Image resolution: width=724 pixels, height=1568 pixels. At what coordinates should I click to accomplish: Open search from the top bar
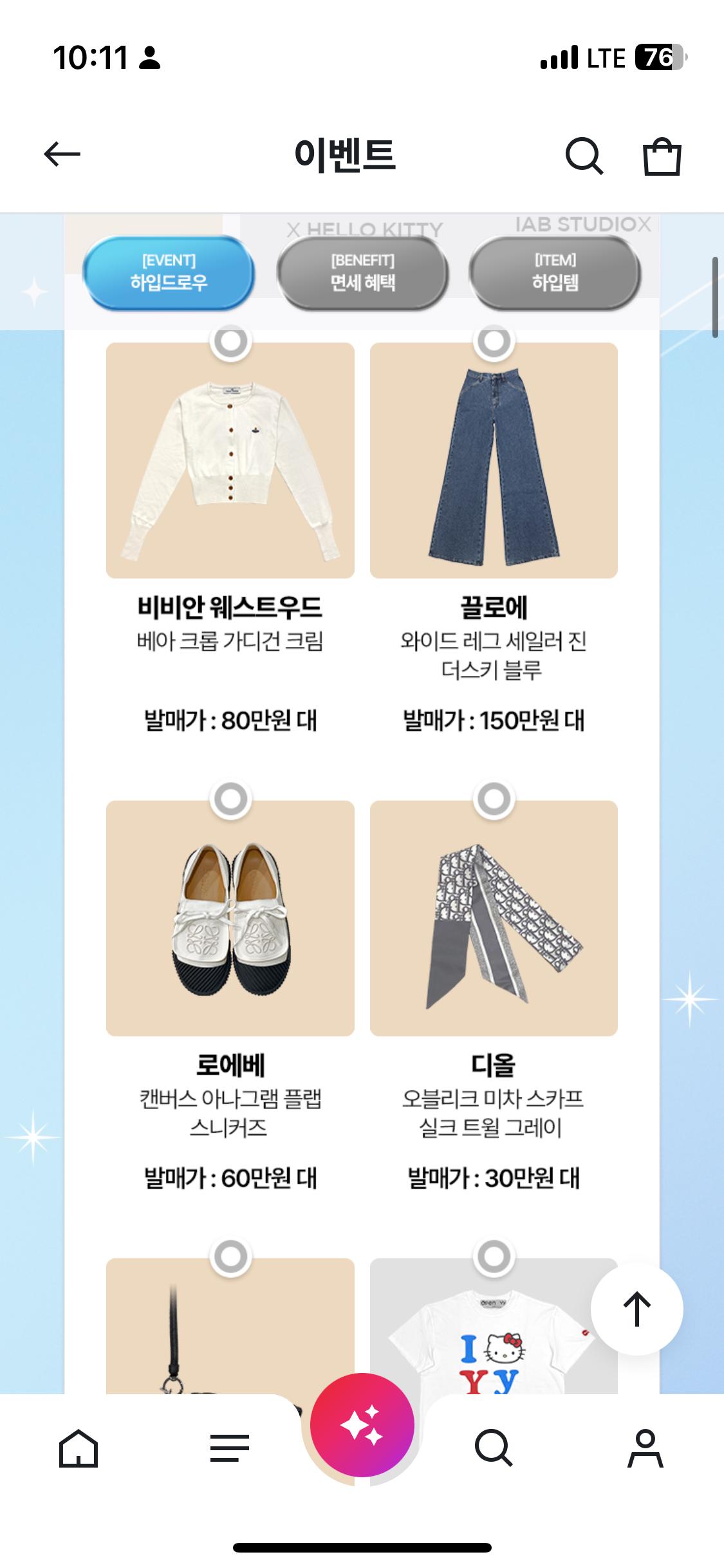tap(584, 156)
